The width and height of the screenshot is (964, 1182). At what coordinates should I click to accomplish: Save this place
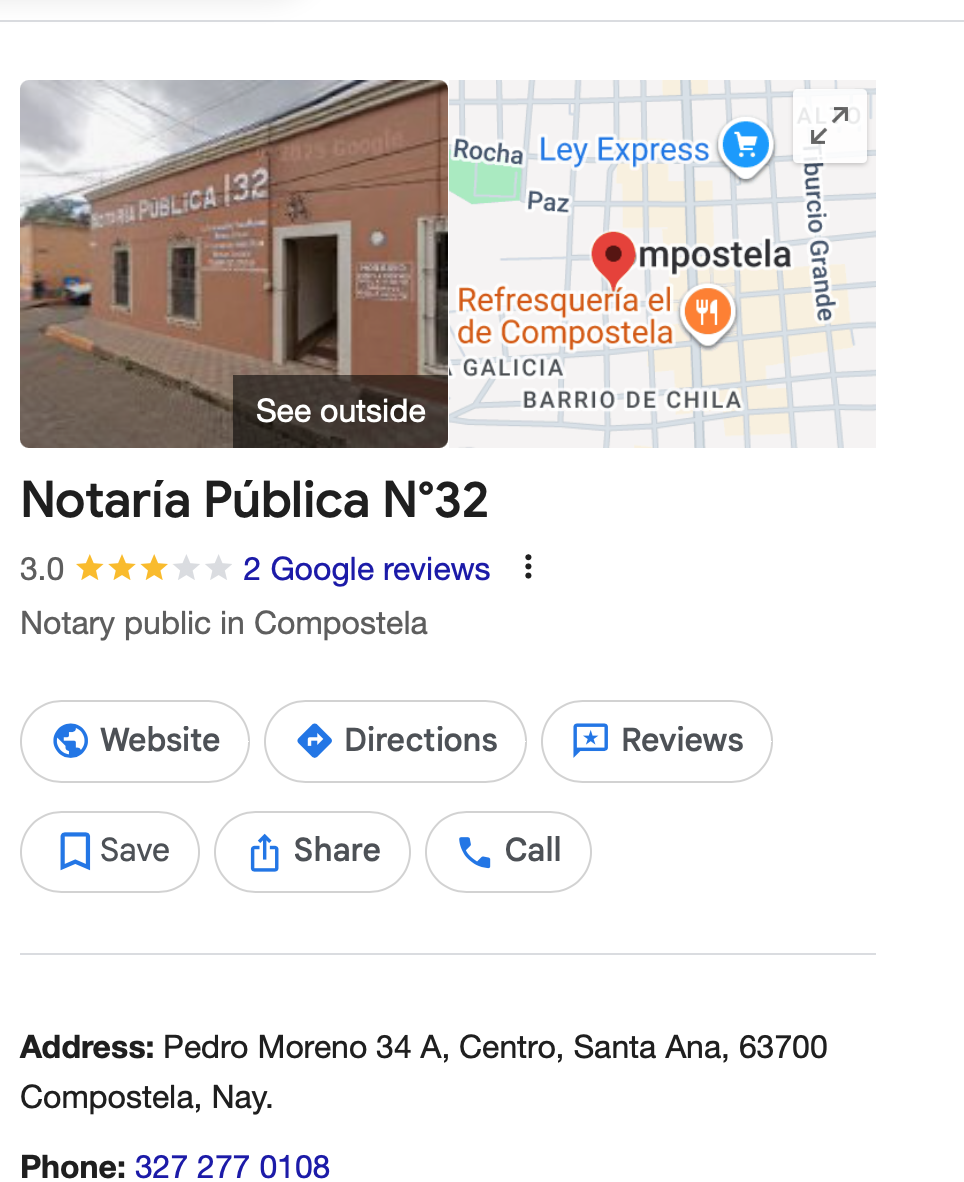click(110, 851)
